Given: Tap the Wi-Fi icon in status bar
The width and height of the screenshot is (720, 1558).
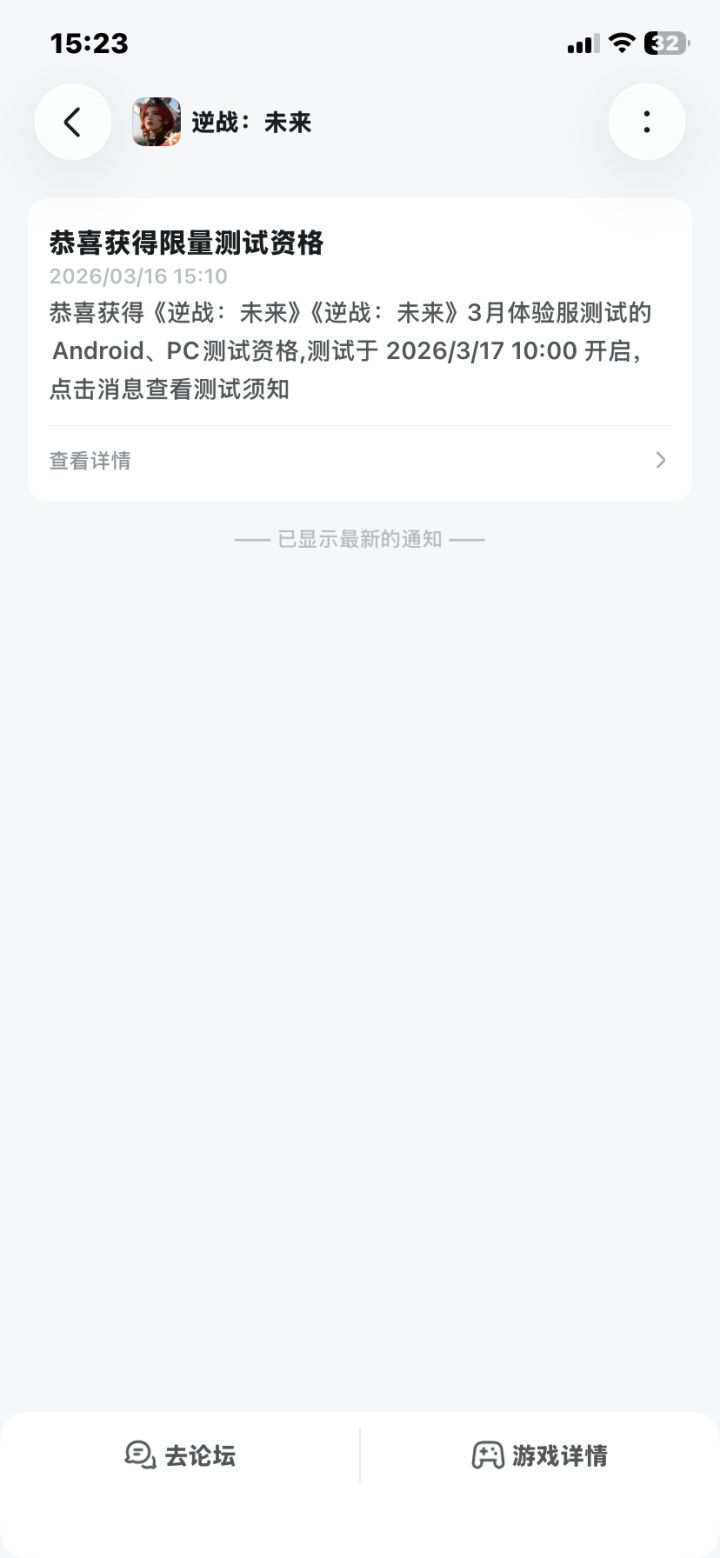Looking at the screenshot, I should pyautogui.click(x=620, y=43).
